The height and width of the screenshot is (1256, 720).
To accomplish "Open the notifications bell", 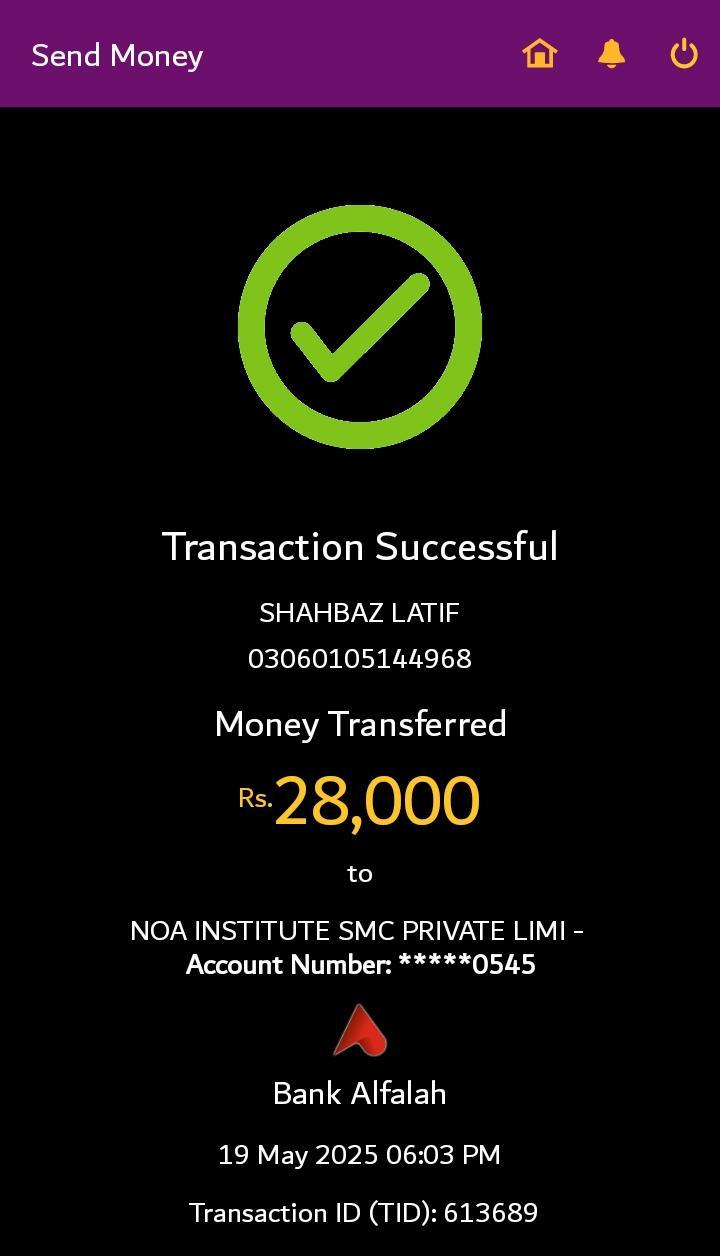I will [611, 53].
